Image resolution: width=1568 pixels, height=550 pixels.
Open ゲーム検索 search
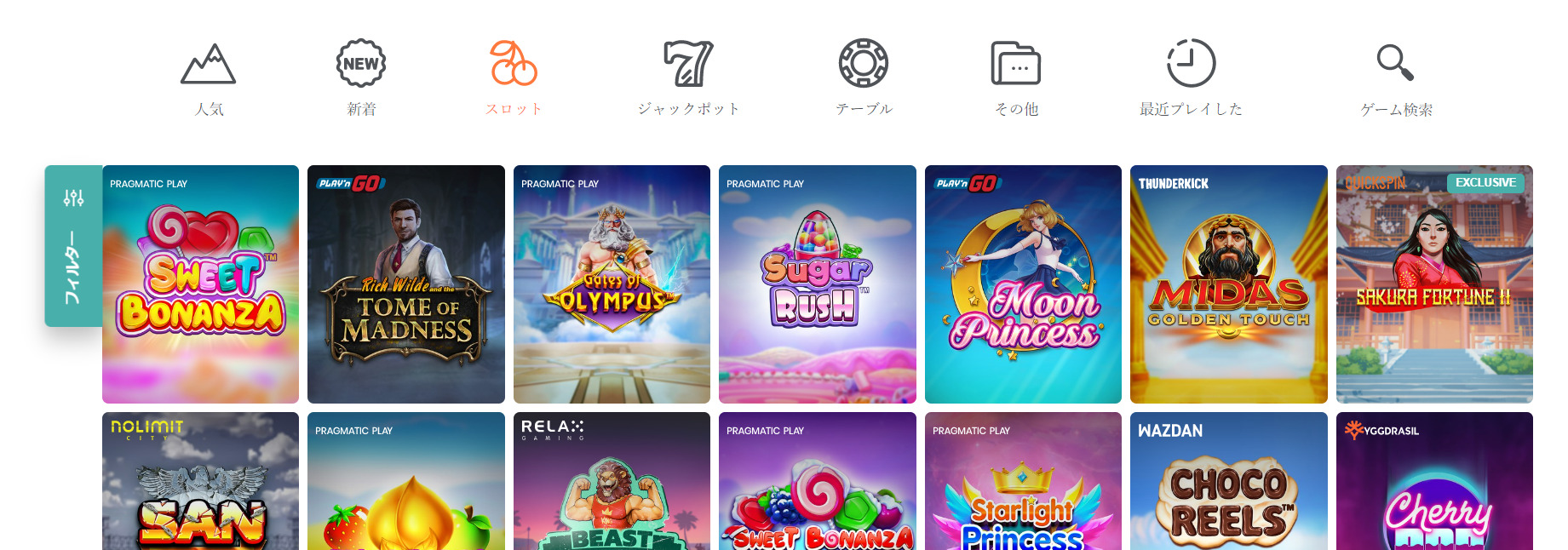click(x=1396, y=78)
